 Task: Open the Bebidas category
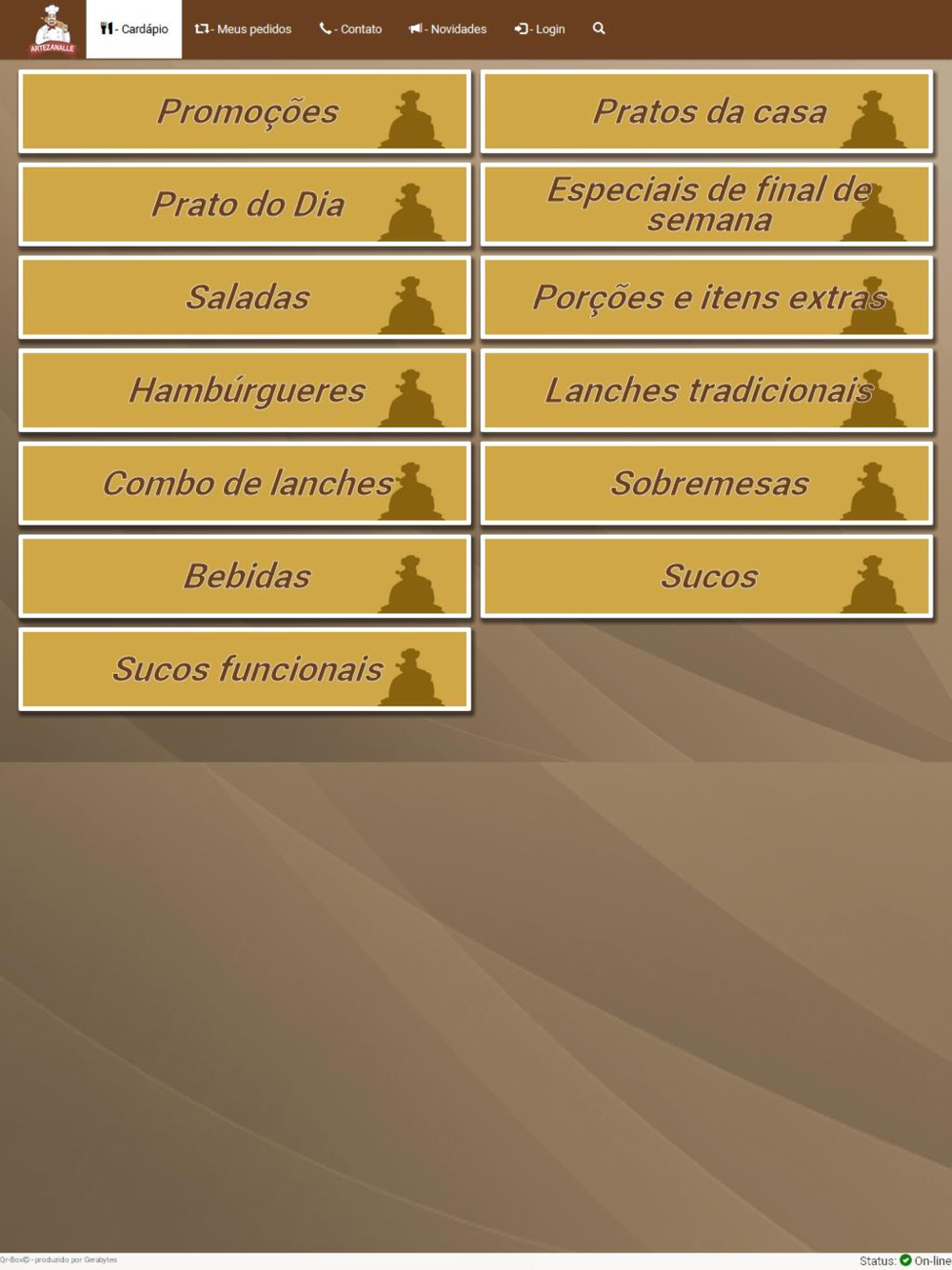point(245,576)
